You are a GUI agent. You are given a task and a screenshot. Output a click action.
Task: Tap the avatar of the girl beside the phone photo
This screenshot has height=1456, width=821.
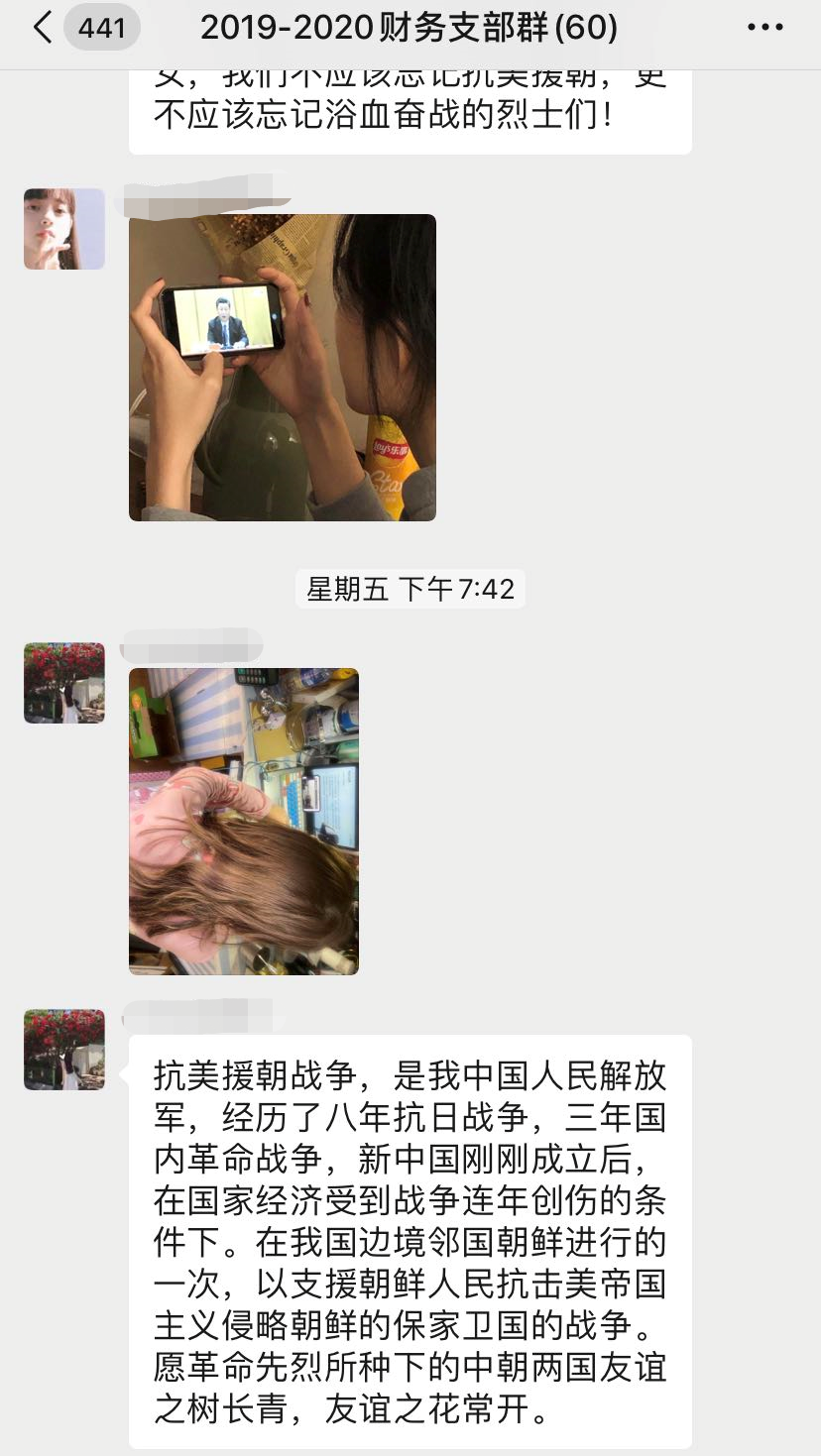64,229
